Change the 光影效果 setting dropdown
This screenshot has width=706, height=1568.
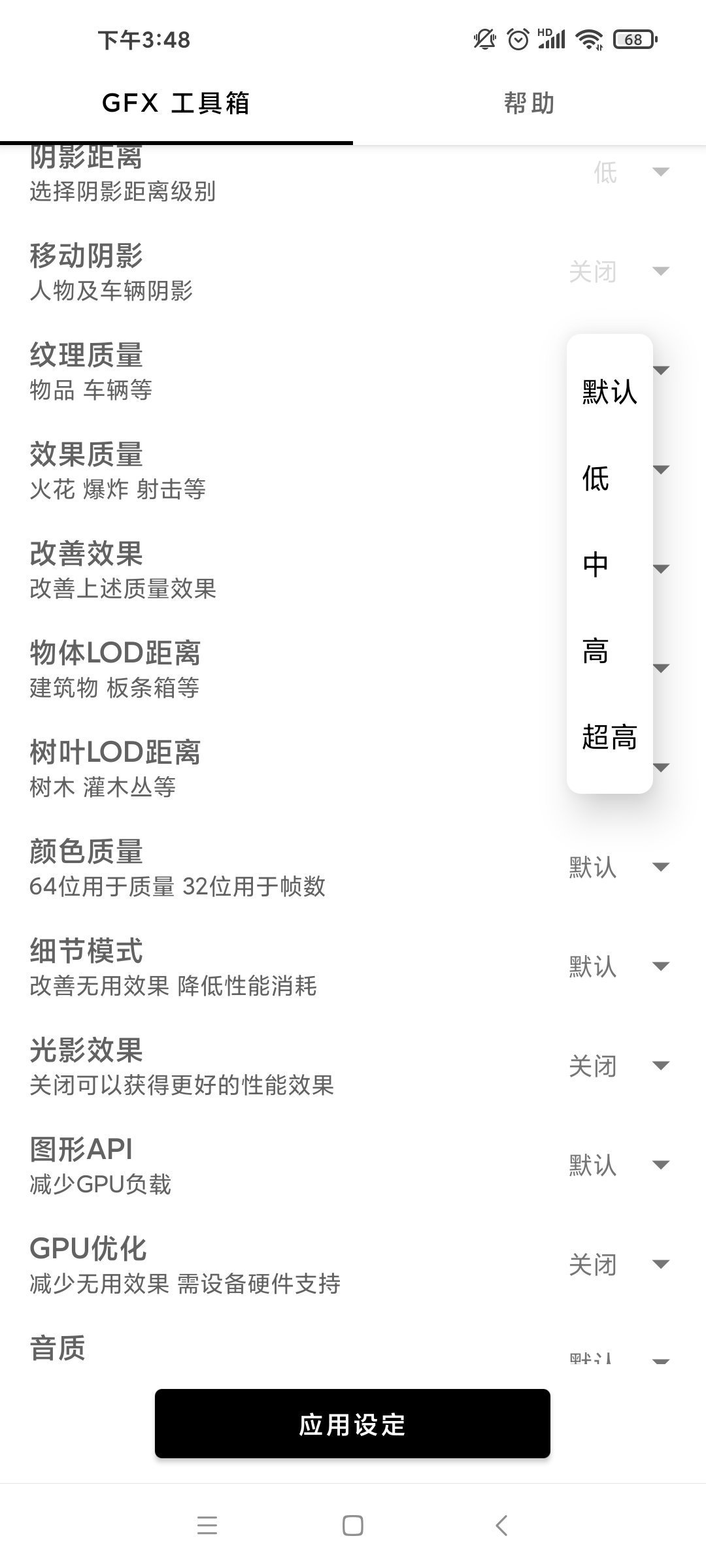619,1066
